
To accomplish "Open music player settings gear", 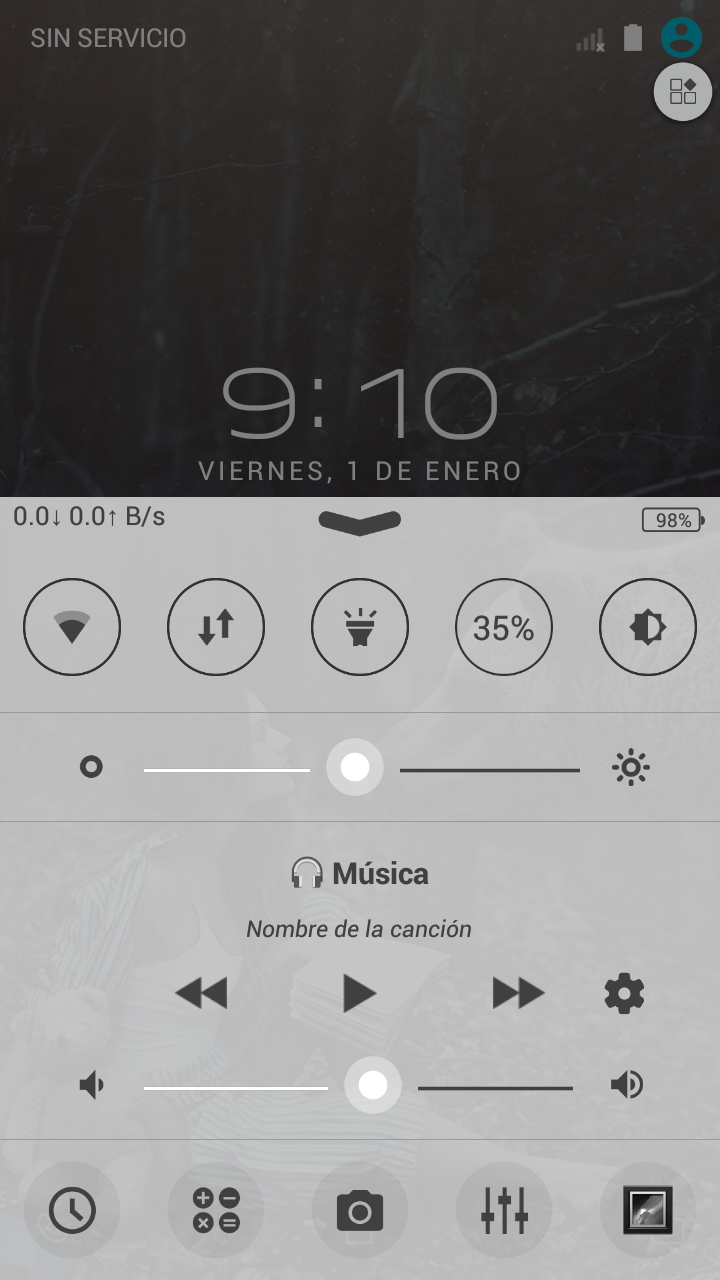I will click(x=624, y=993).
